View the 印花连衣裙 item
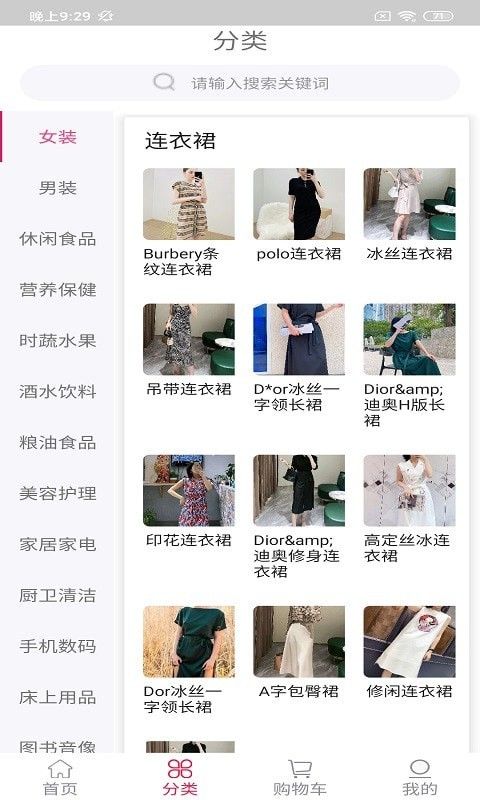This screenshot has height=800, width=480. pos(189,502)
